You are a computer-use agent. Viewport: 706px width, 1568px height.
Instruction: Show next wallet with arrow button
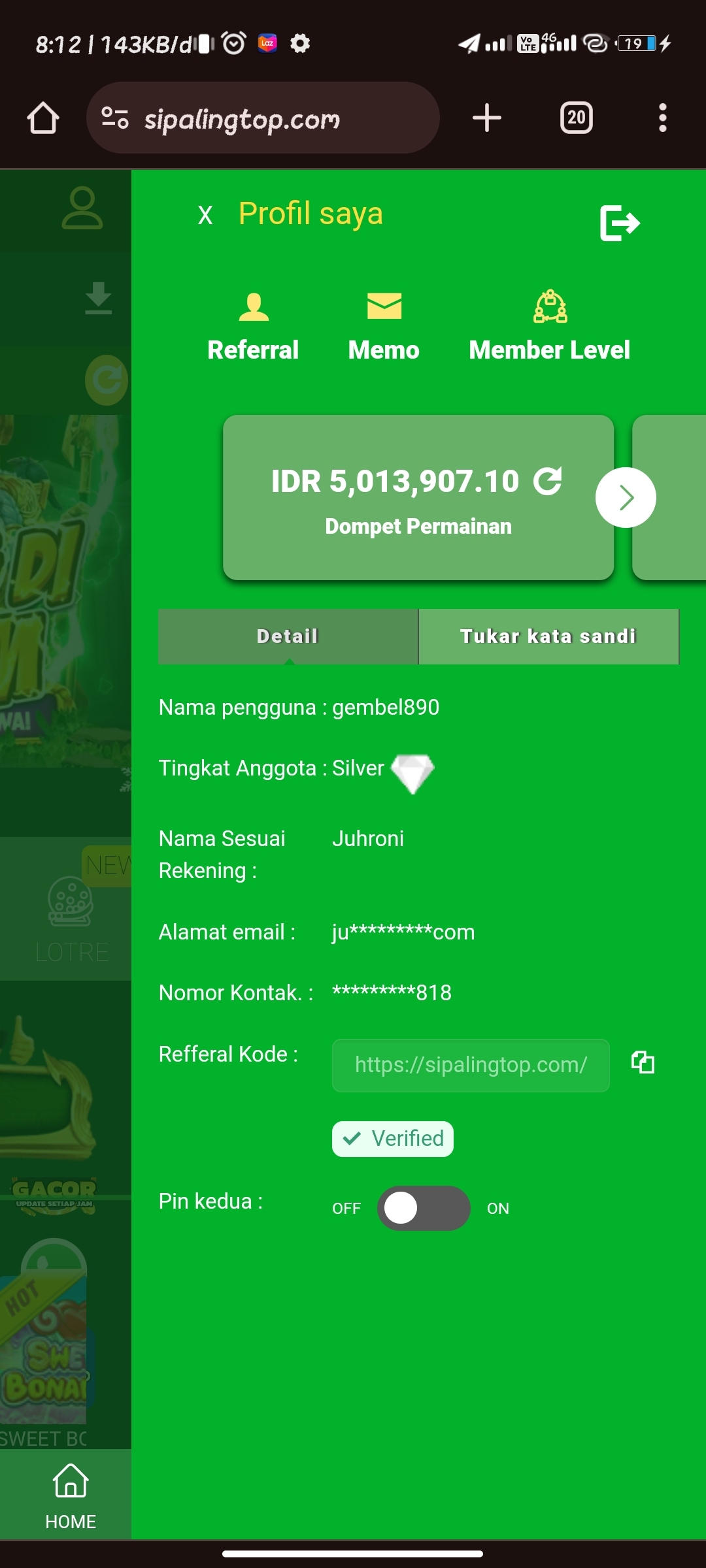tap(626, 498)
